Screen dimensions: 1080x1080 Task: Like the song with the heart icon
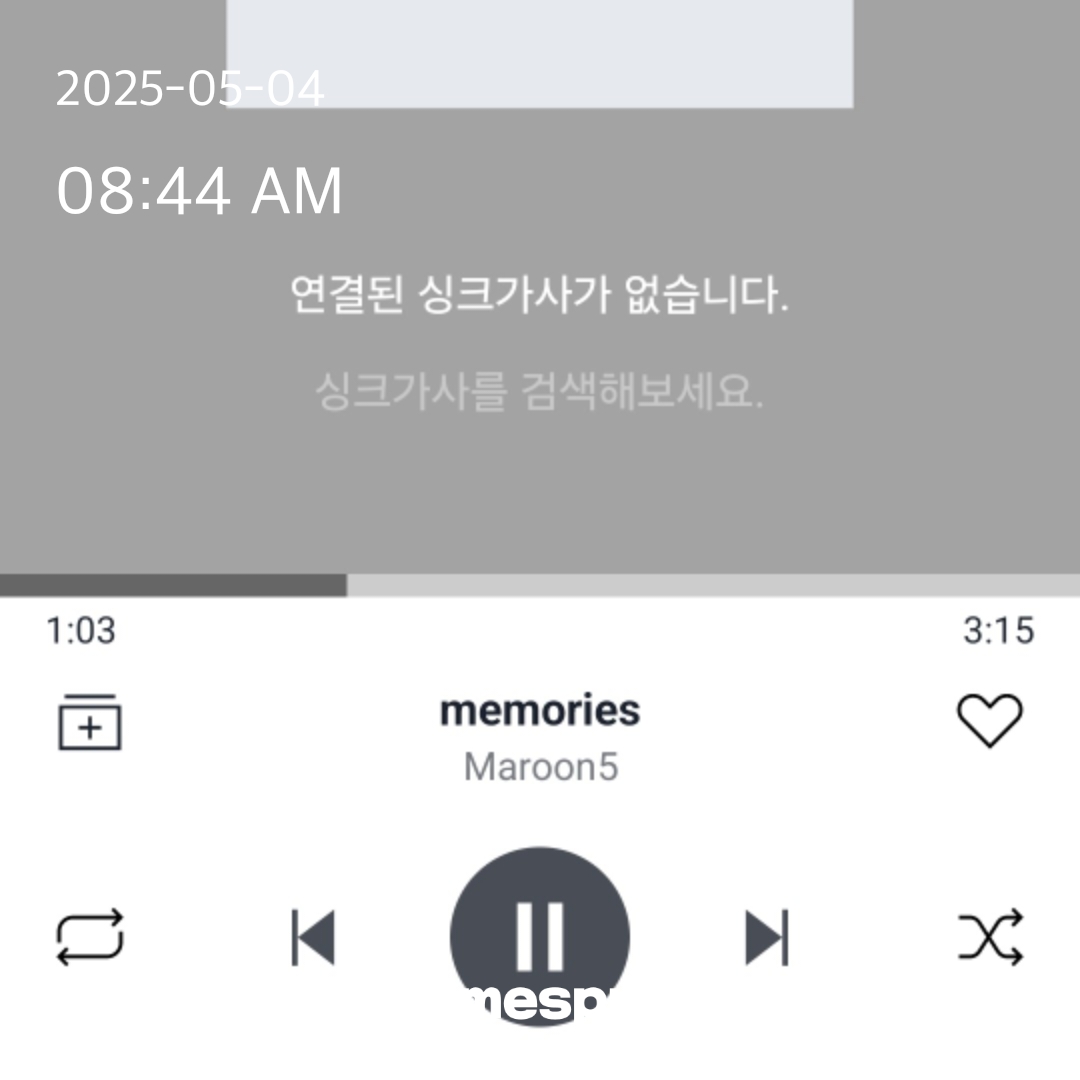tap(990, 720)
